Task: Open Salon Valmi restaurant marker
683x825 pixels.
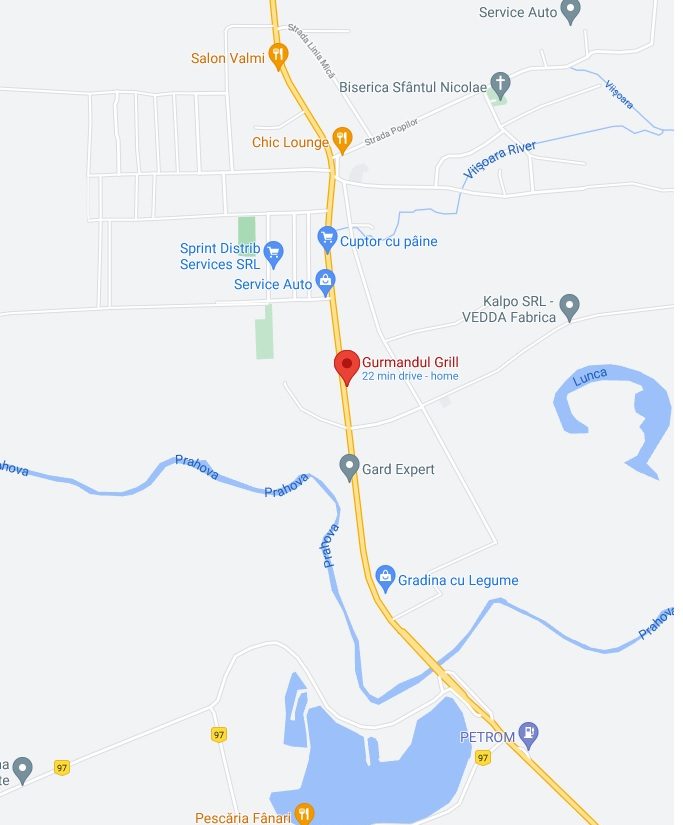Action: tap(278, 56)
